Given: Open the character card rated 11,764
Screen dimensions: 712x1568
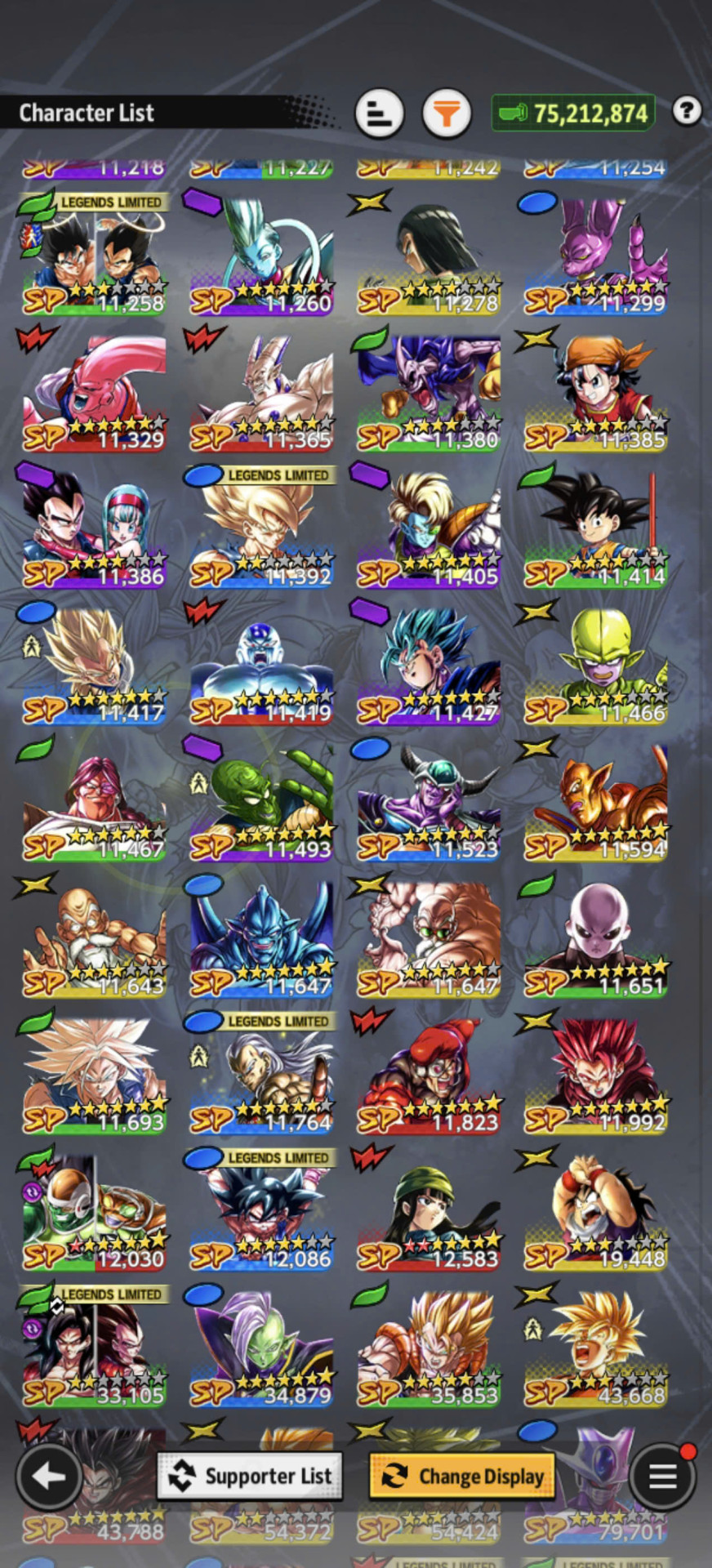Looking at the screenshot, I should (x=261, y=1072).
